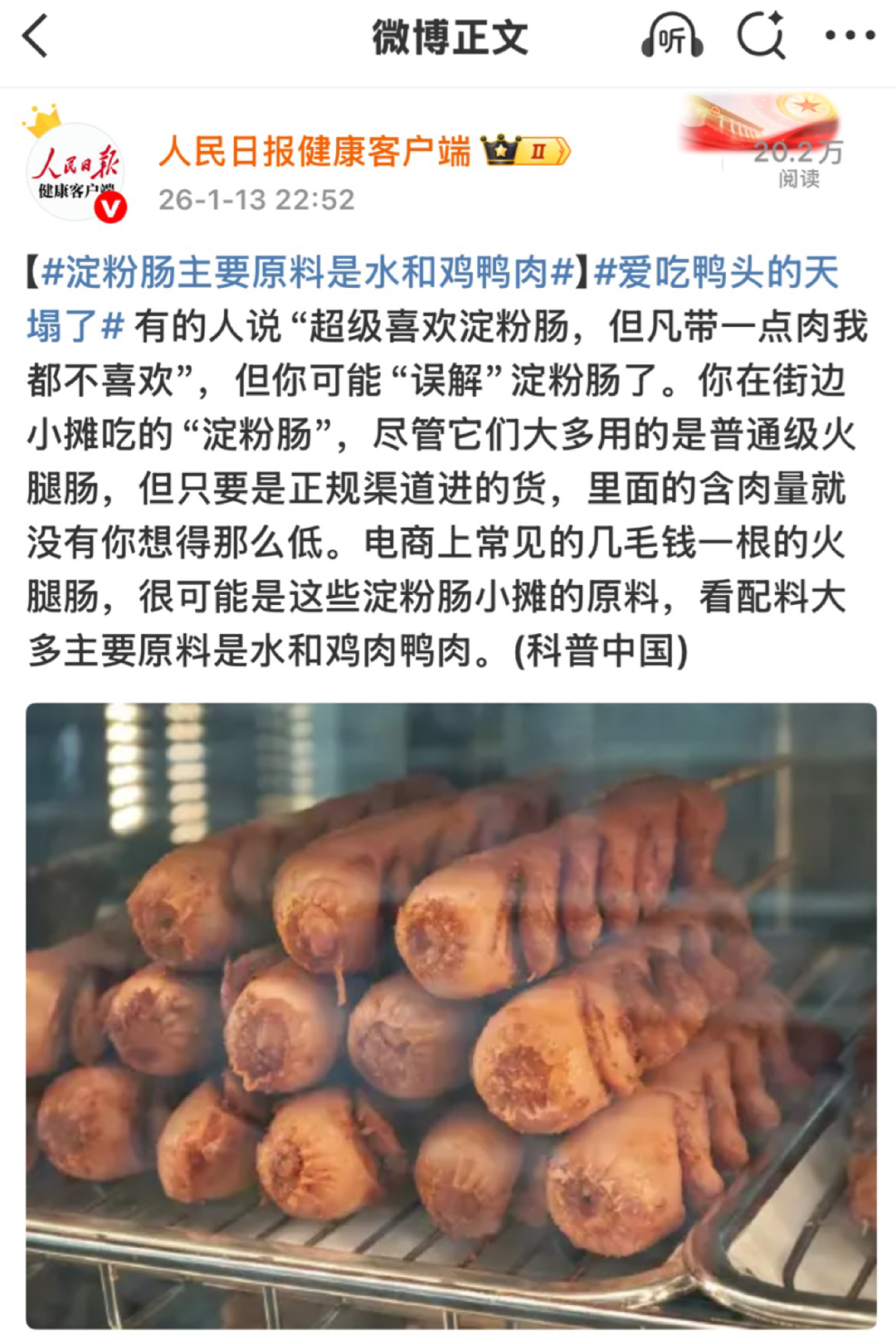Go back from the Weibo post

36,37
